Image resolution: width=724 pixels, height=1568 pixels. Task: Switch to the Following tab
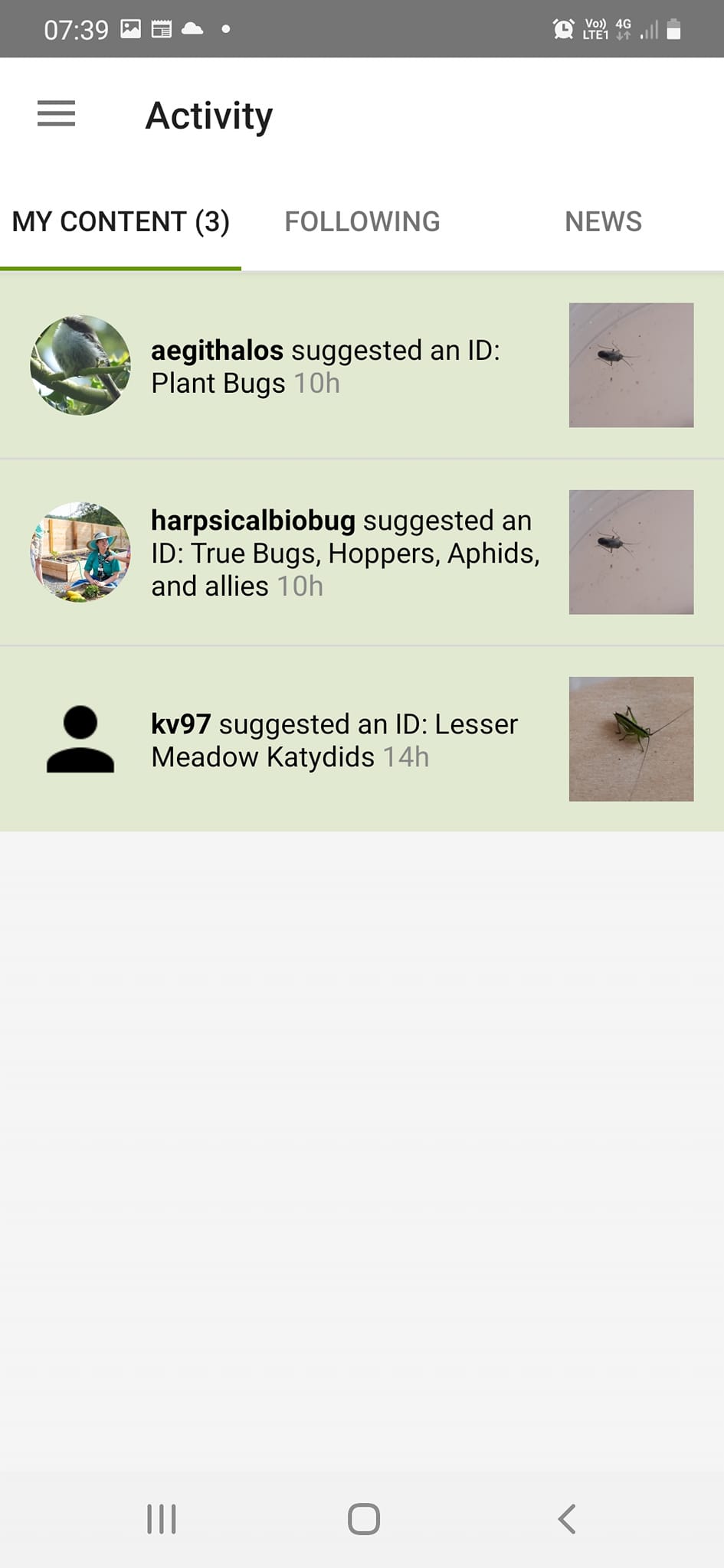pos(362,222)
